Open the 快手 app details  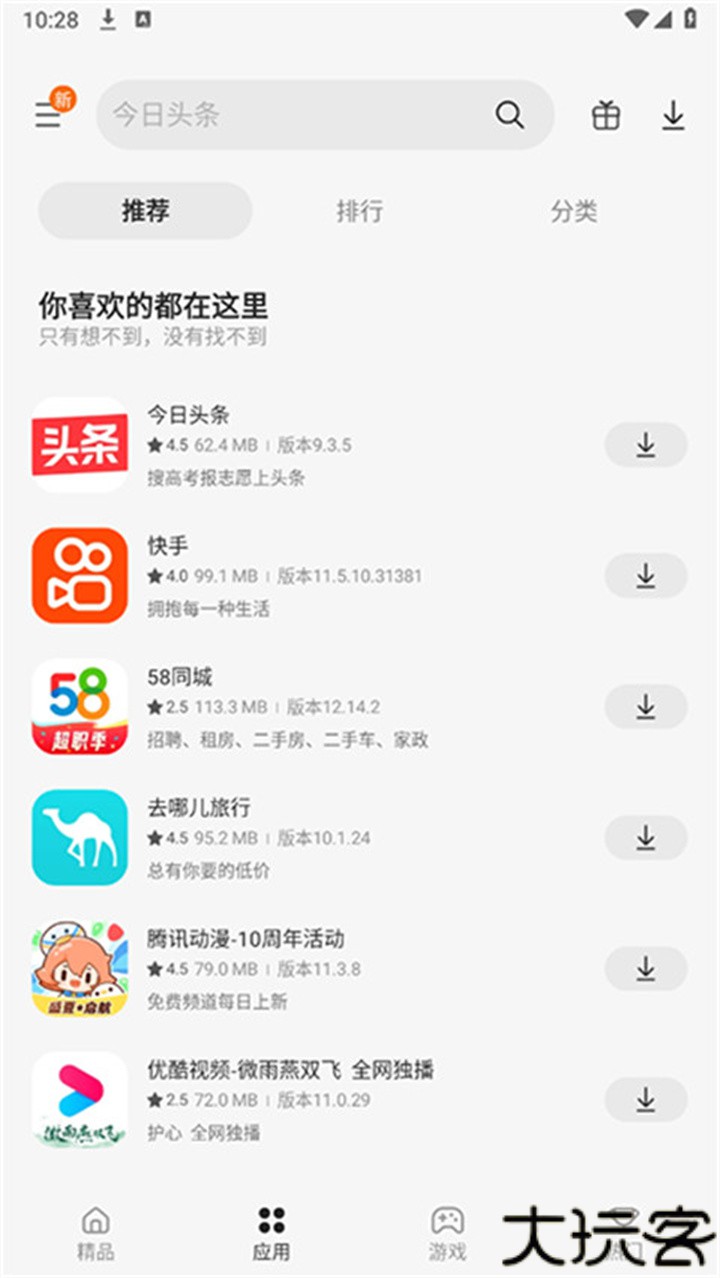pyautogui.click(x=300, y=576)
